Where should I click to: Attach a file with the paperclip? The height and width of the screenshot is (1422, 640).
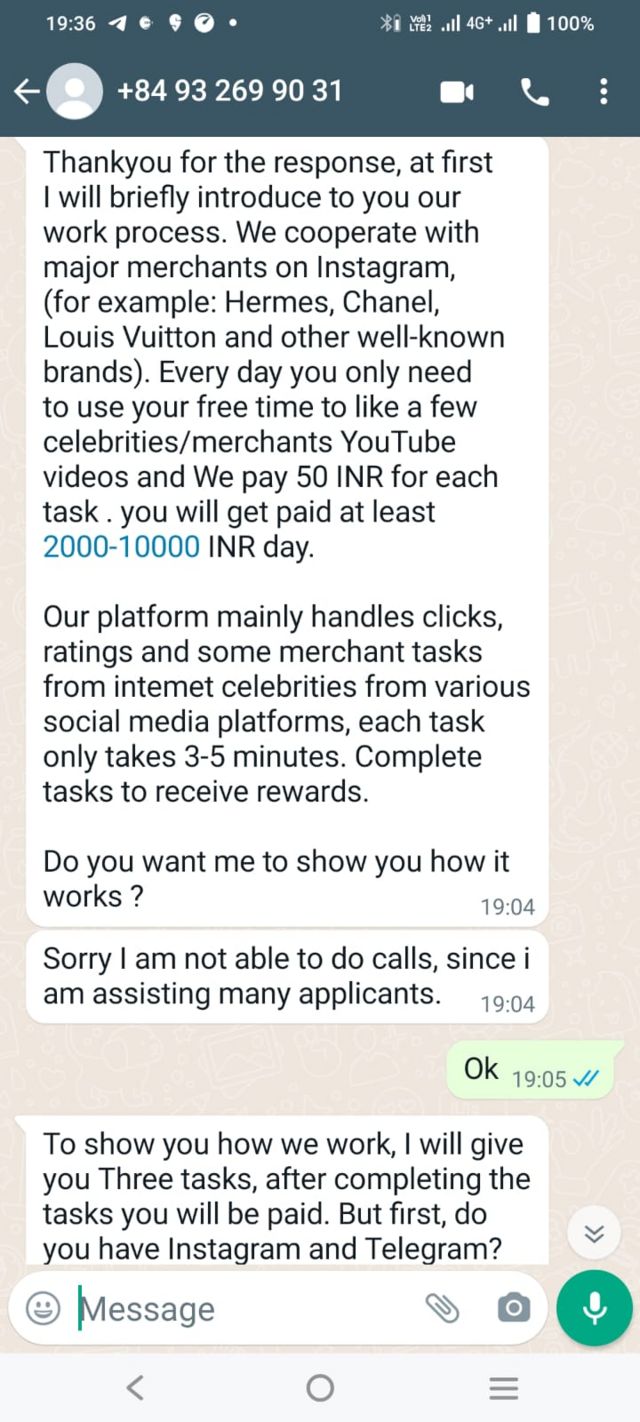pos(442,1308)
